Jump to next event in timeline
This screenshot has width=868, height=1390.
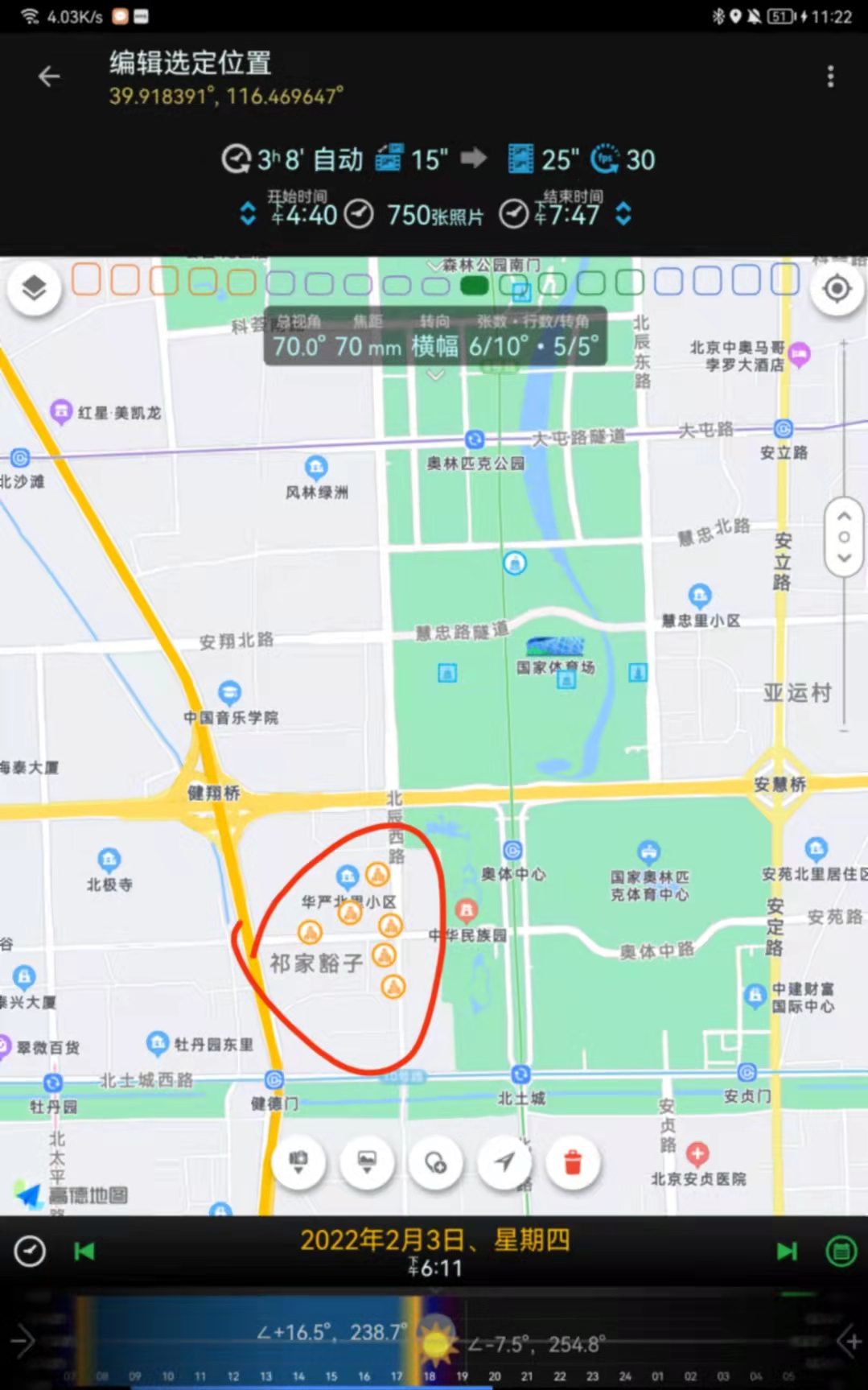click(x=786, y=1251)
